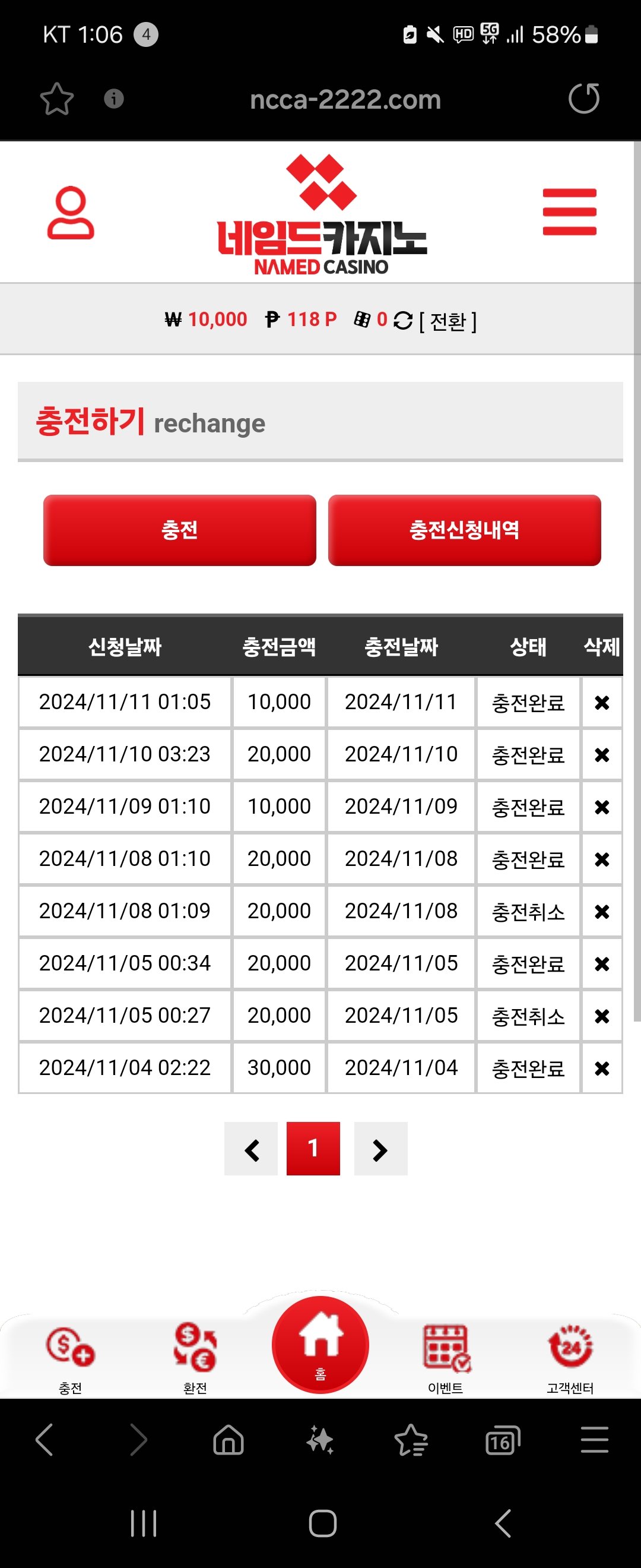Image resolution: width=641 pixels, height=1568 pixels.
Task: Tap the 전환 points conversion link
Action: tap(447, 321)
